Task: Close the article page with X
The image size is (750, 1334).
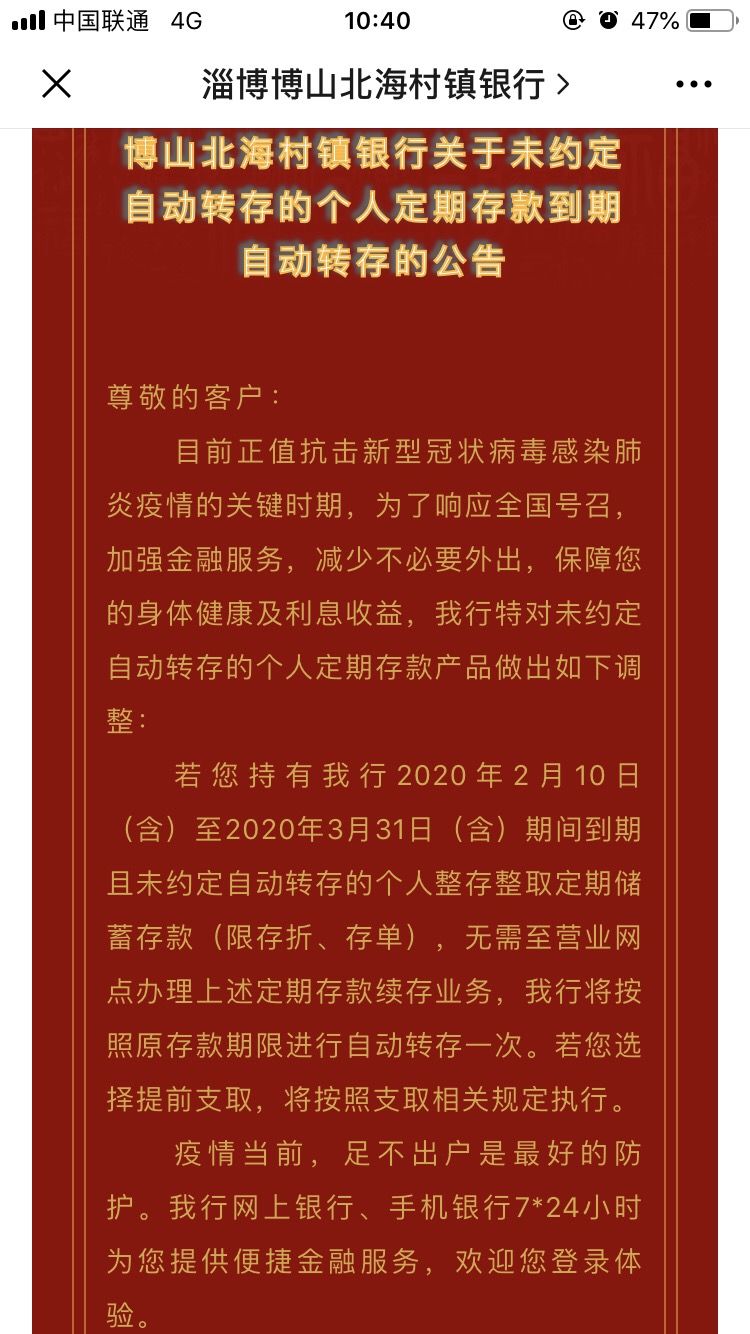Action: [x=57, y=84]
